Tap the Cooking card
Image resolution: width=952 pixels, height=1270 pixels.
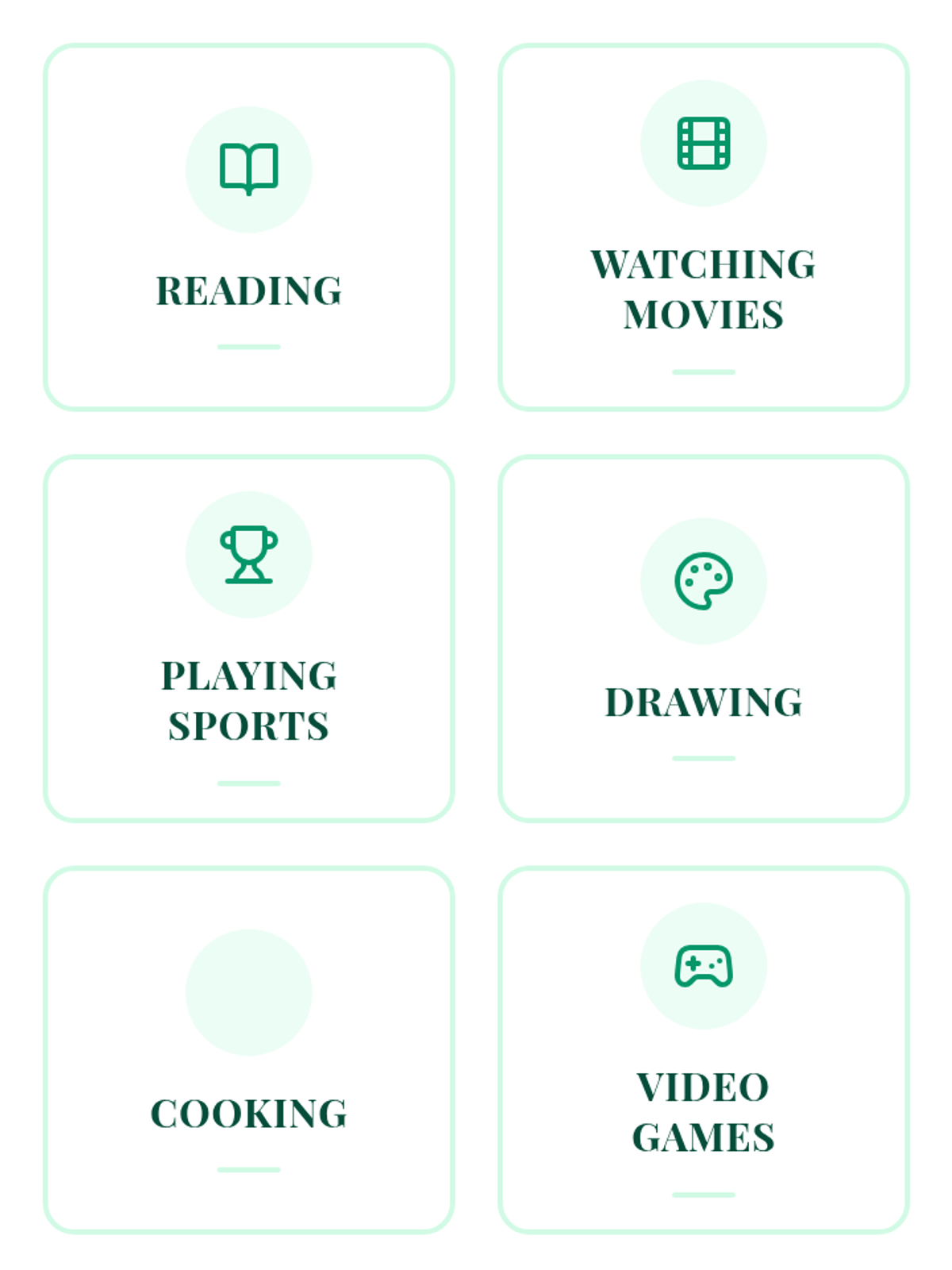(248, 1050)
